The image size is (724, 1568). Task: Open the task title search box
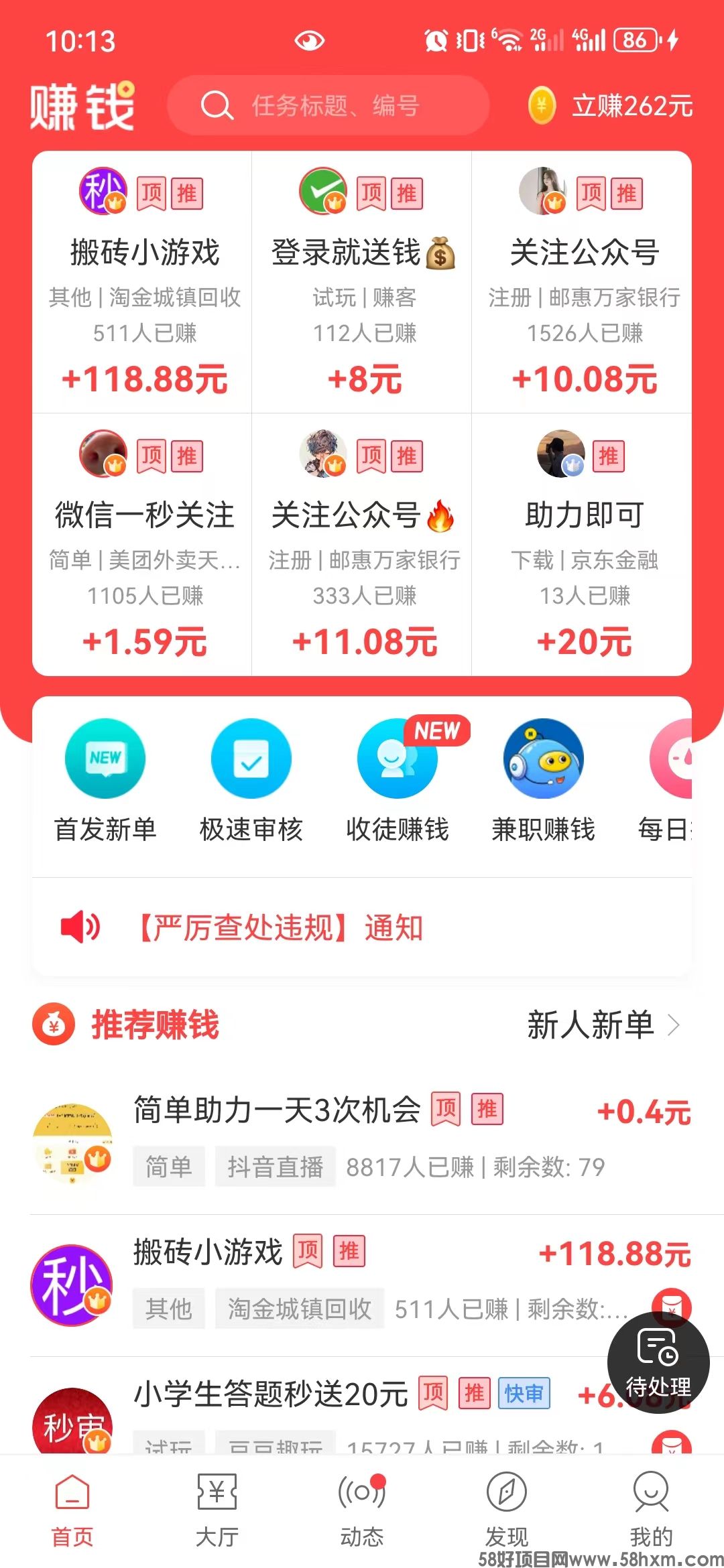pos(328,106)
